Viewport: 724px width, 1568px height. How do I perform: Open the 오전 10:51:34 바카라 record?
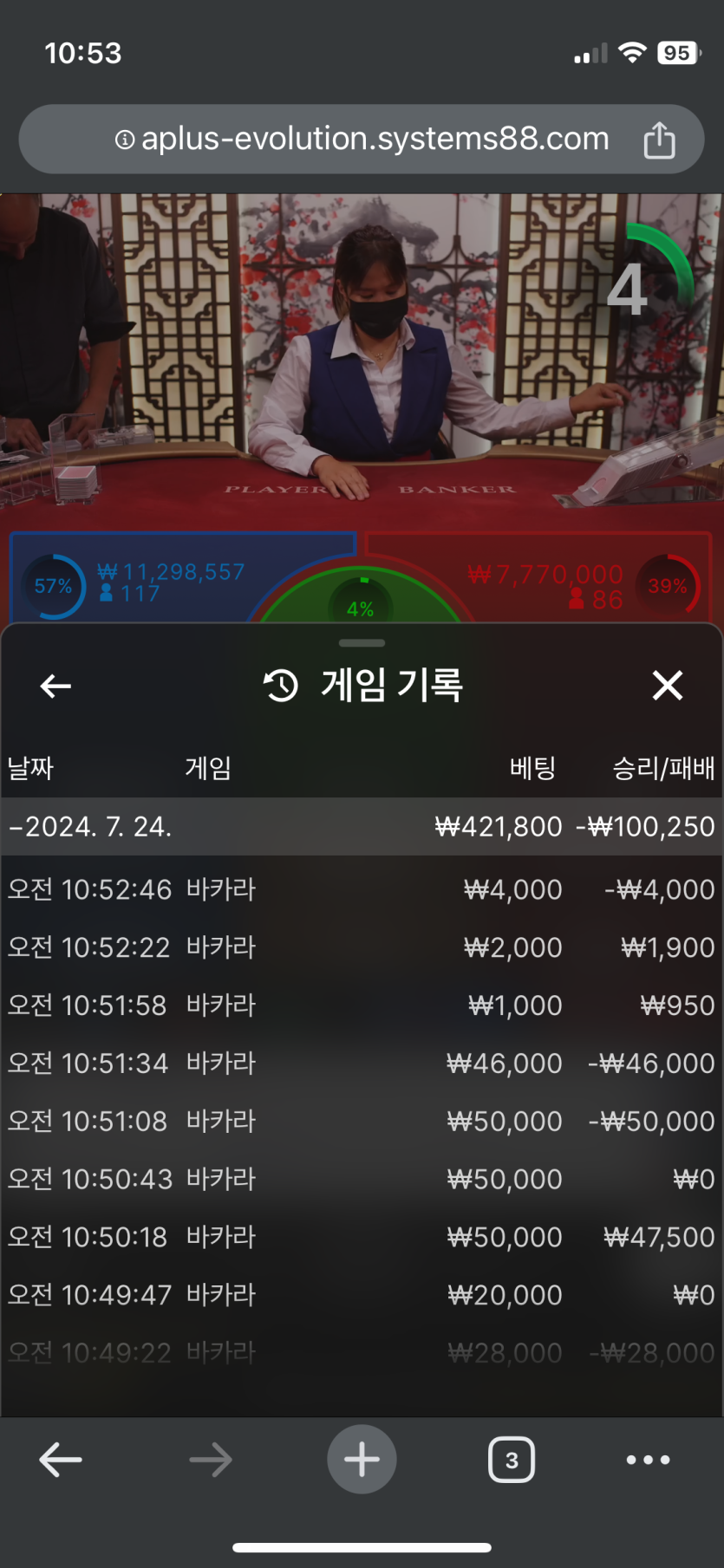point(362,1064)
